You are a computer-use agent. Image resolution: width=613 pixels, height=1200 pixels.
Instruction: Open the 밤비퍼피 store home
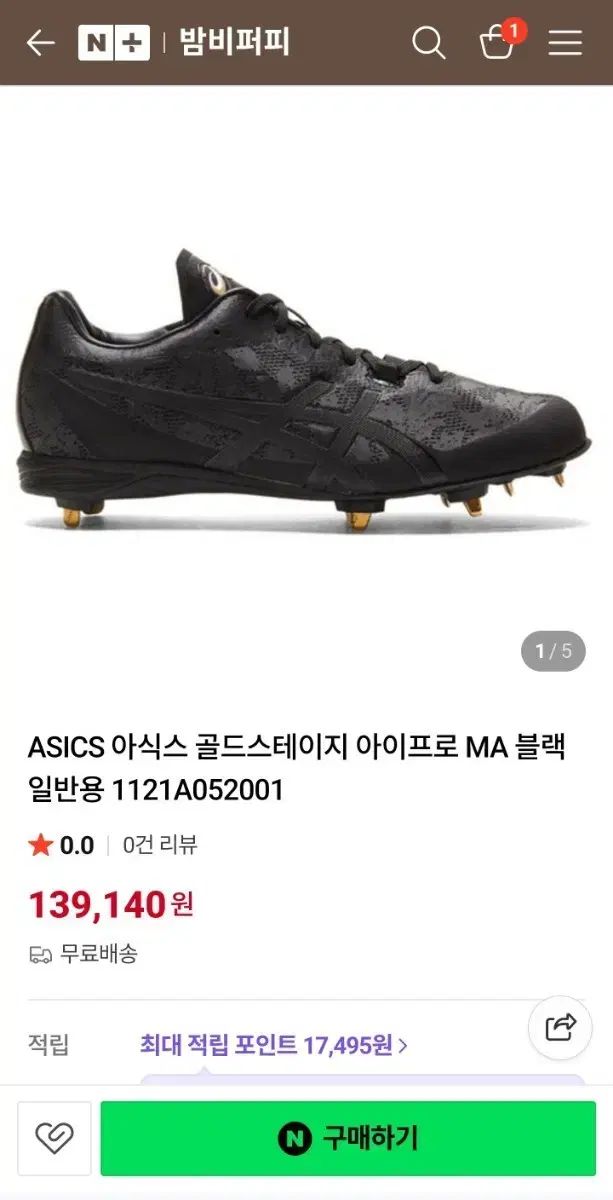[x=234, y=43]
